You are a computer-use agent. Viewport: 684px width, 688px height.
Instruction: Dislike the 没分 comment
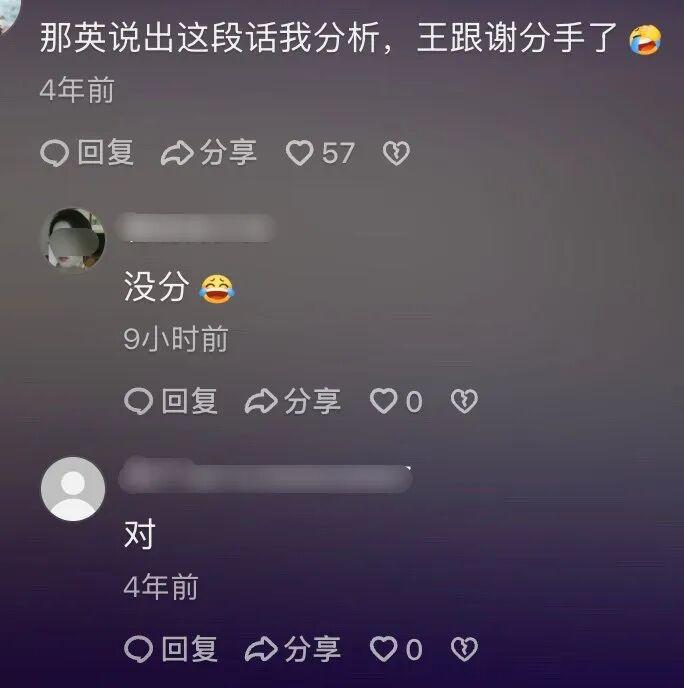464,402
